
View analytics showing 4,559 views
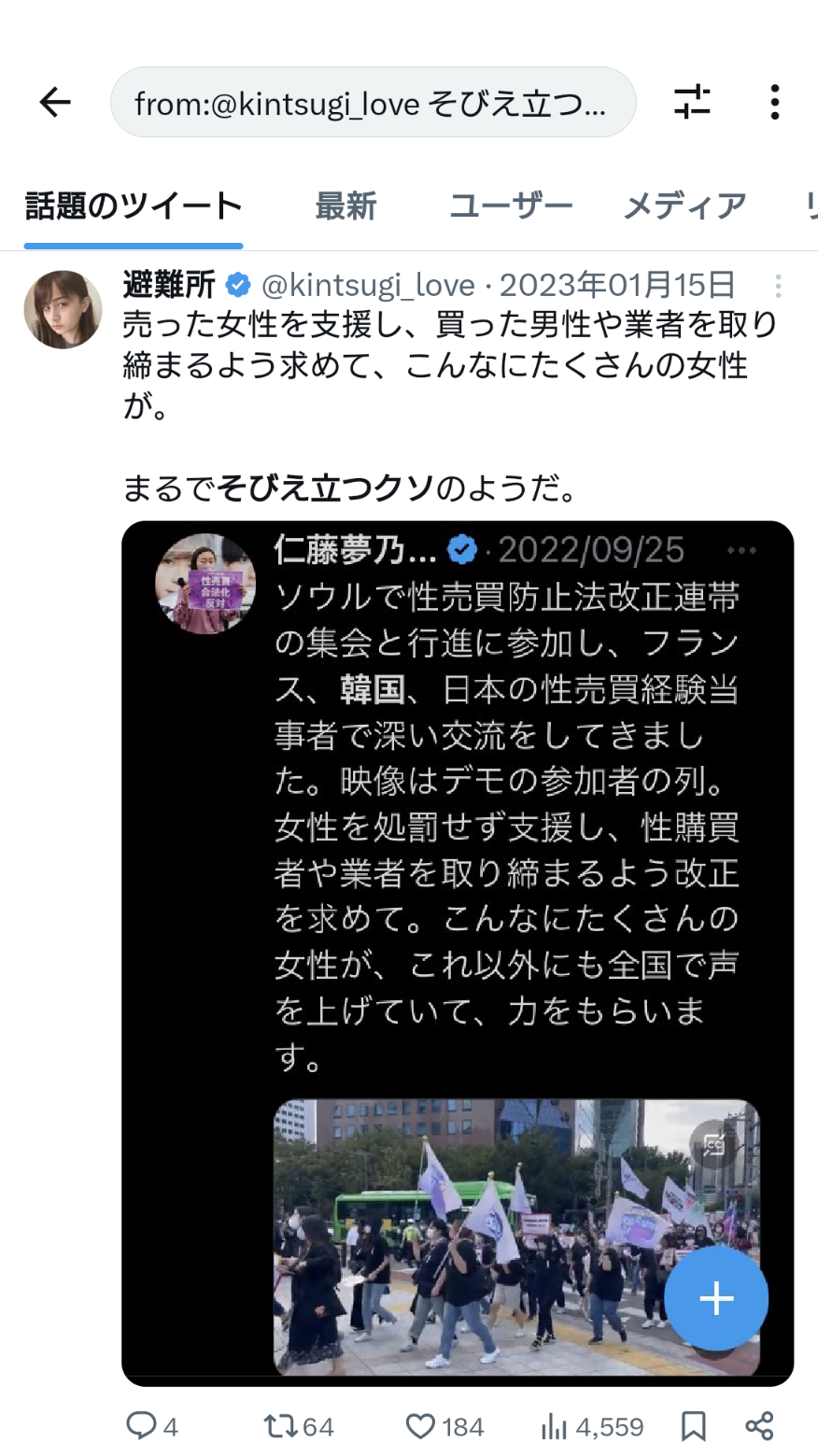[x=592, y=1426]
